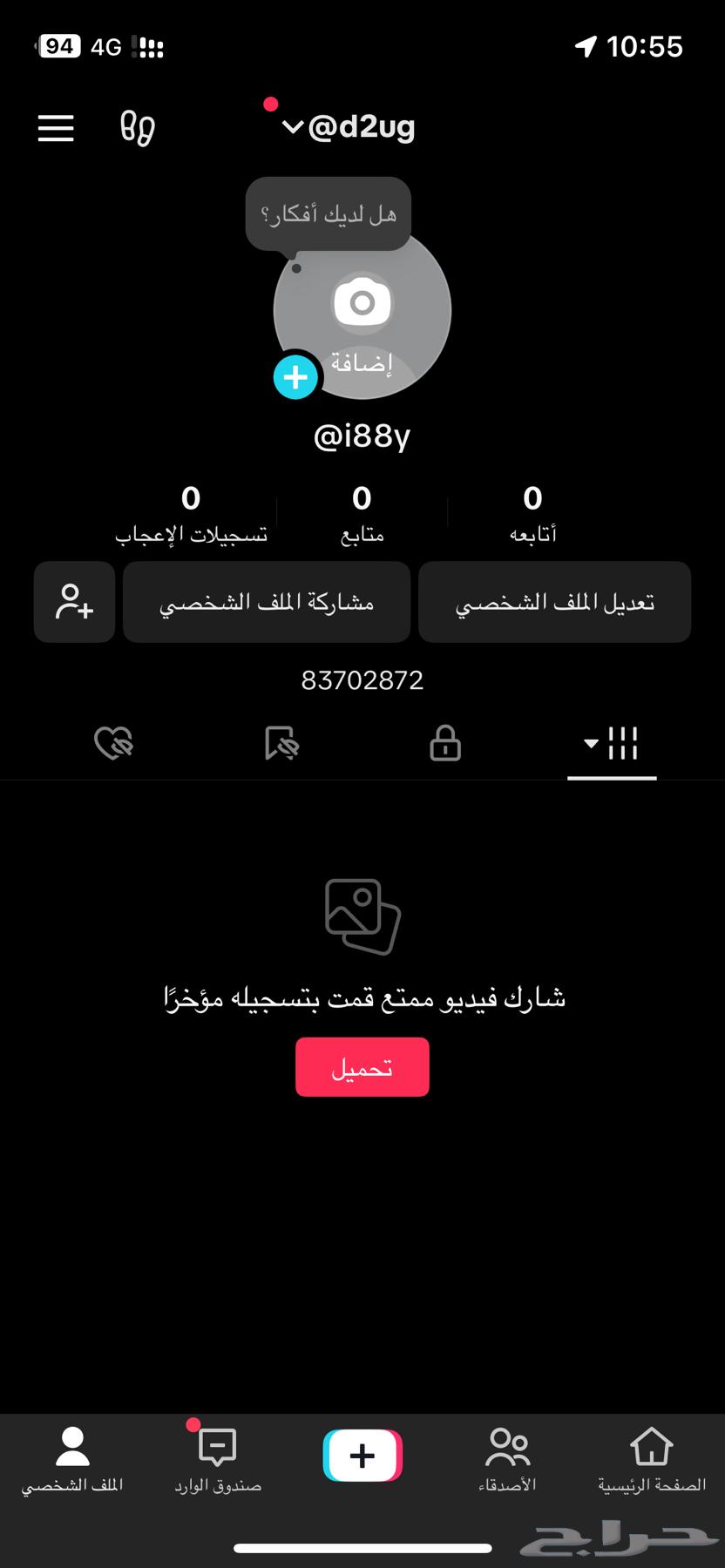Tap مشاركة الملف الشخصي share button
The width and height of the screenshot is (725, 1568).
(x=266, y=601)
